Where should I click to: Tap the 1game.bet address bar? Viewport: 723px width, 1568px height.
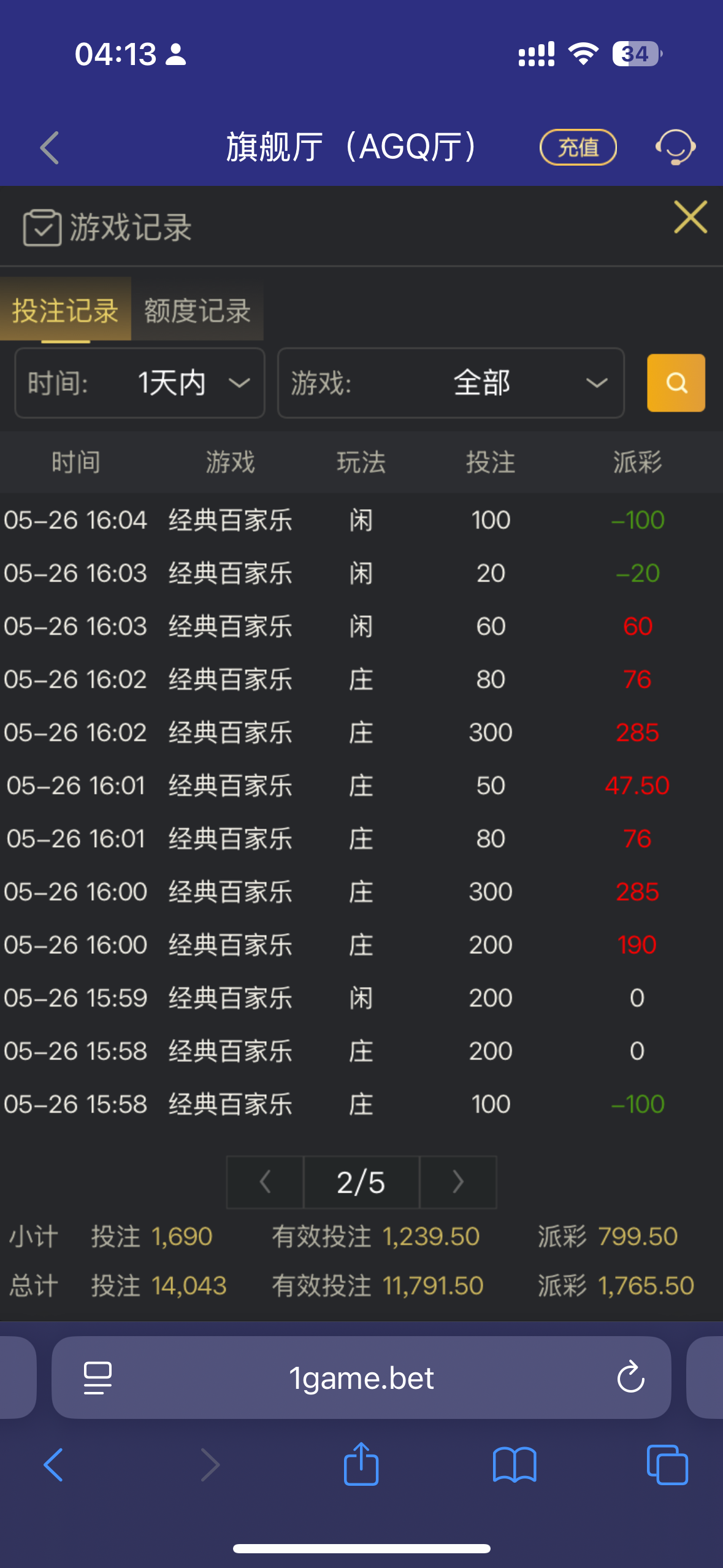[361, 1377]
